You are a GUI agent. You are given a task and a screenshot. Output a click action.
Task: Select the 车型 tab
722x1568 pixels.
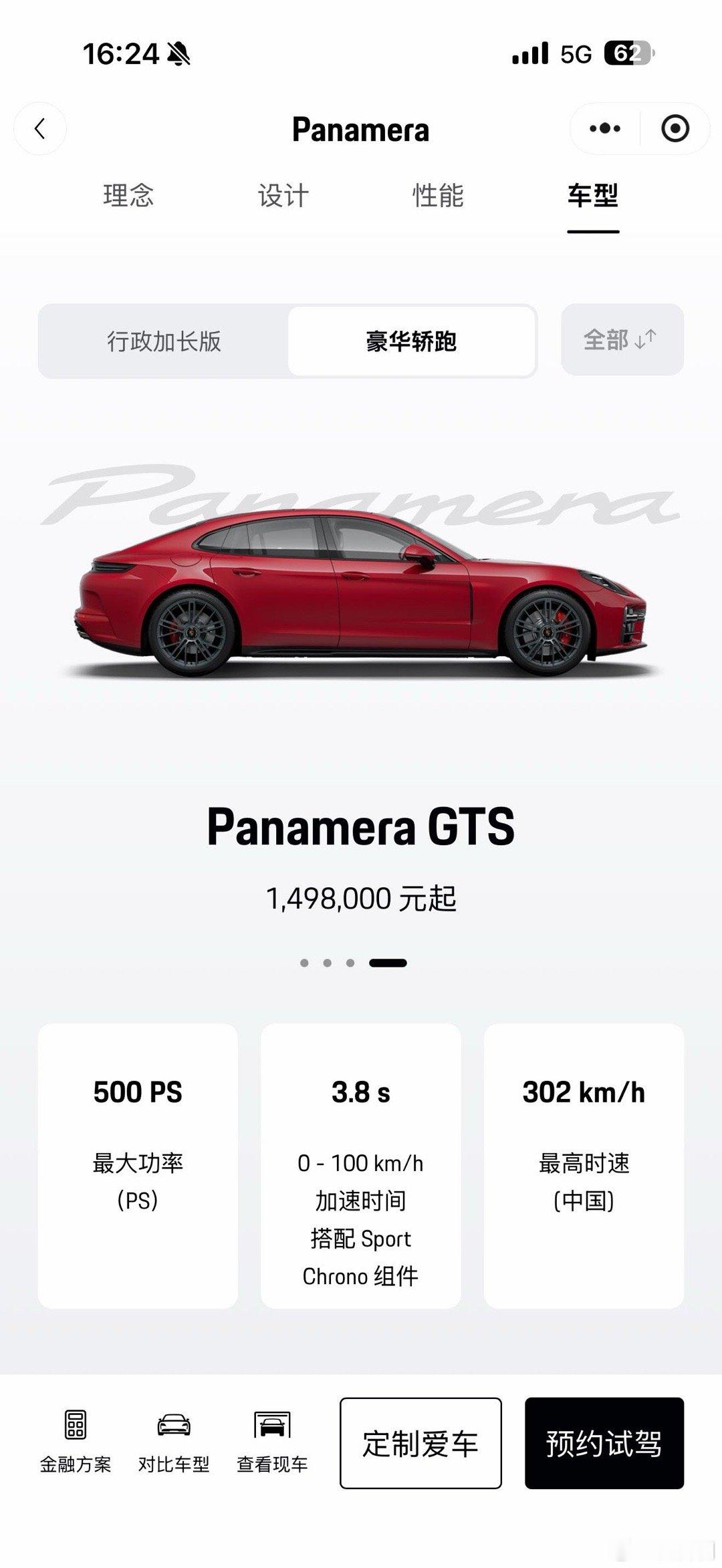593,196
